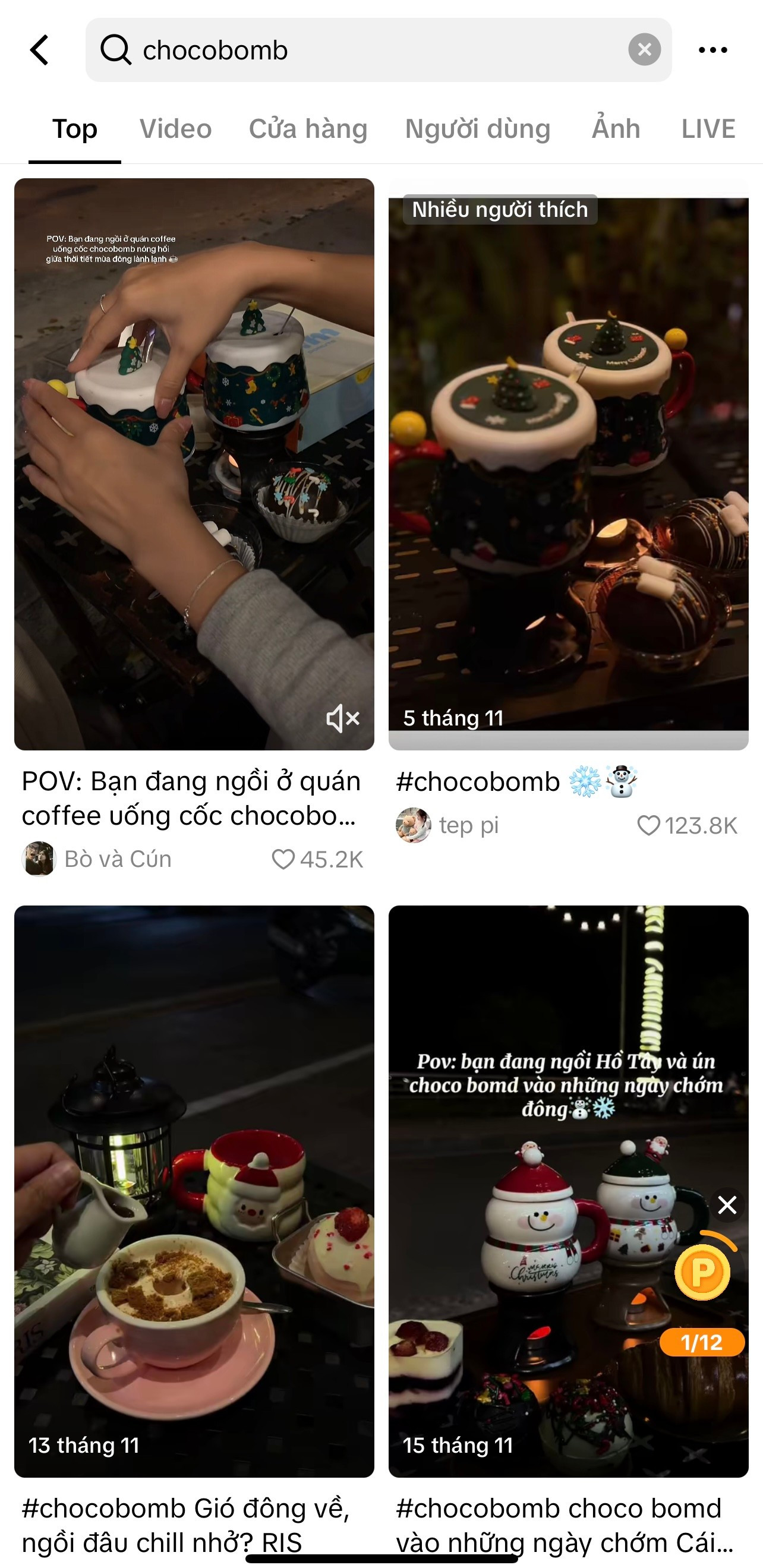Clear the search text
Screen dimensions: 763x1568
[x=644, y=50]
